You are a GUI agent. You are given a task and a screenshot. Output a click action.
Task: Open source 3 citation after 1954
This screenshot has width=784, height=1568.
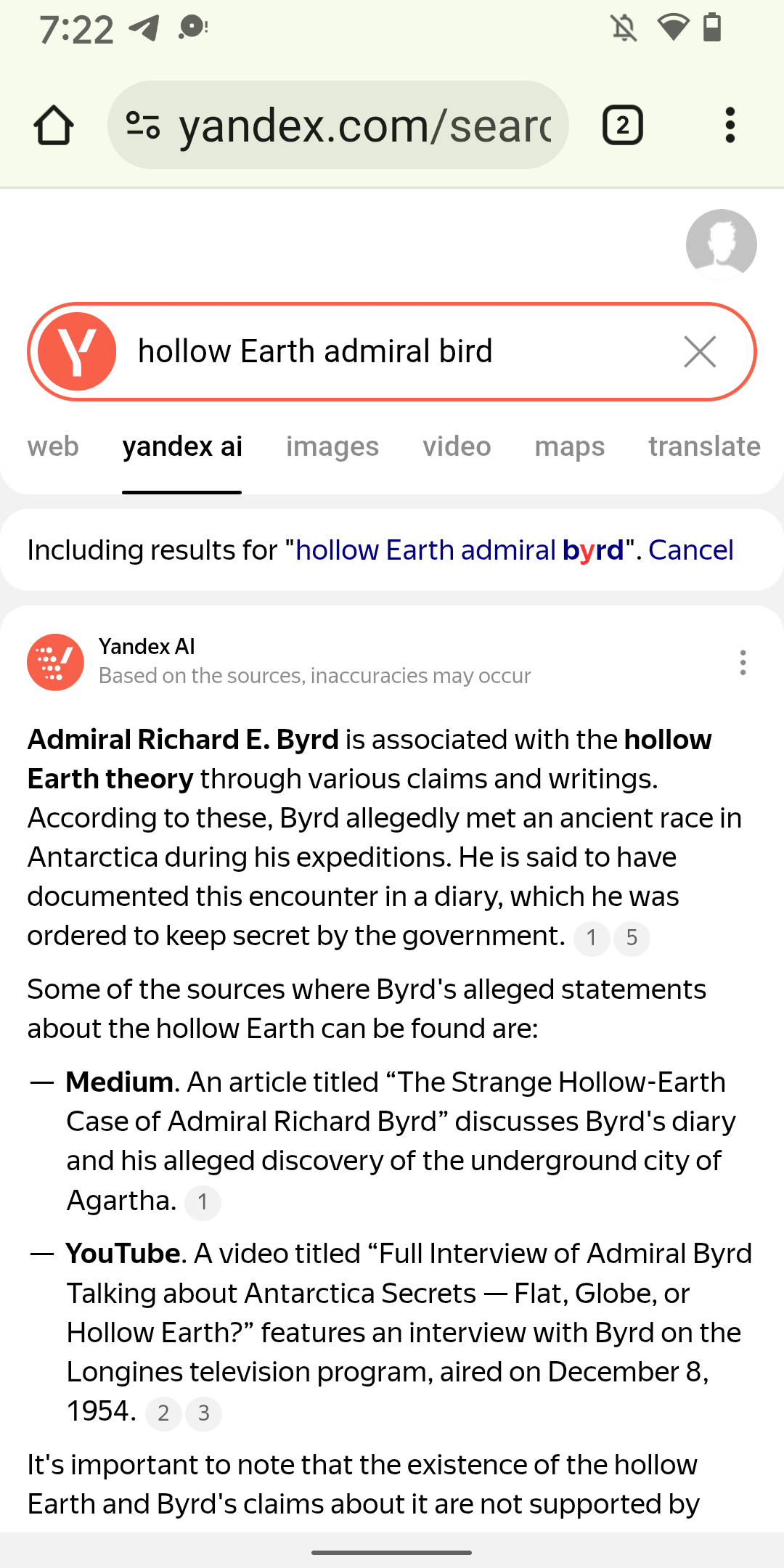pos(204,1413)
